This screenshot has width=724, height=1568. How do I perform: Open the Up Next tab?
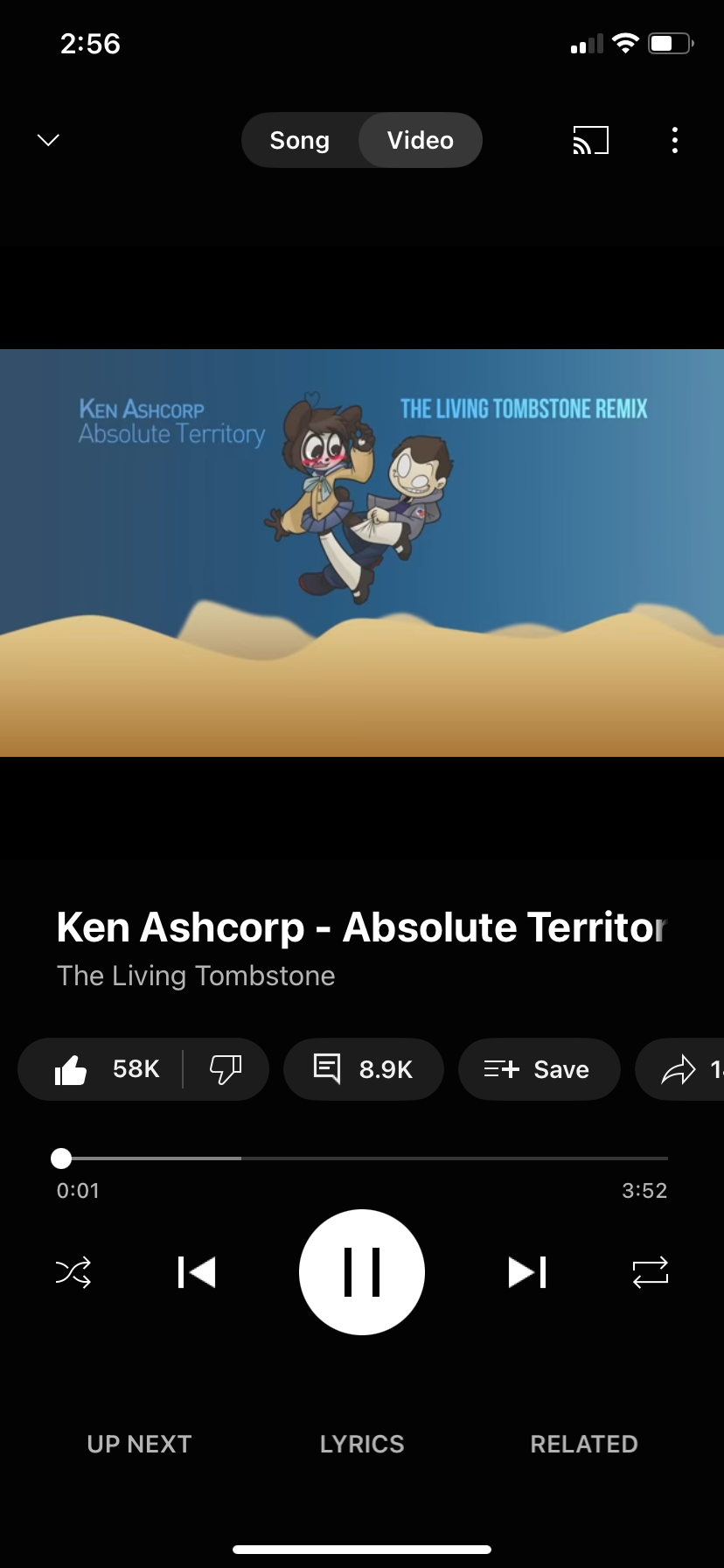(139, 1444)
